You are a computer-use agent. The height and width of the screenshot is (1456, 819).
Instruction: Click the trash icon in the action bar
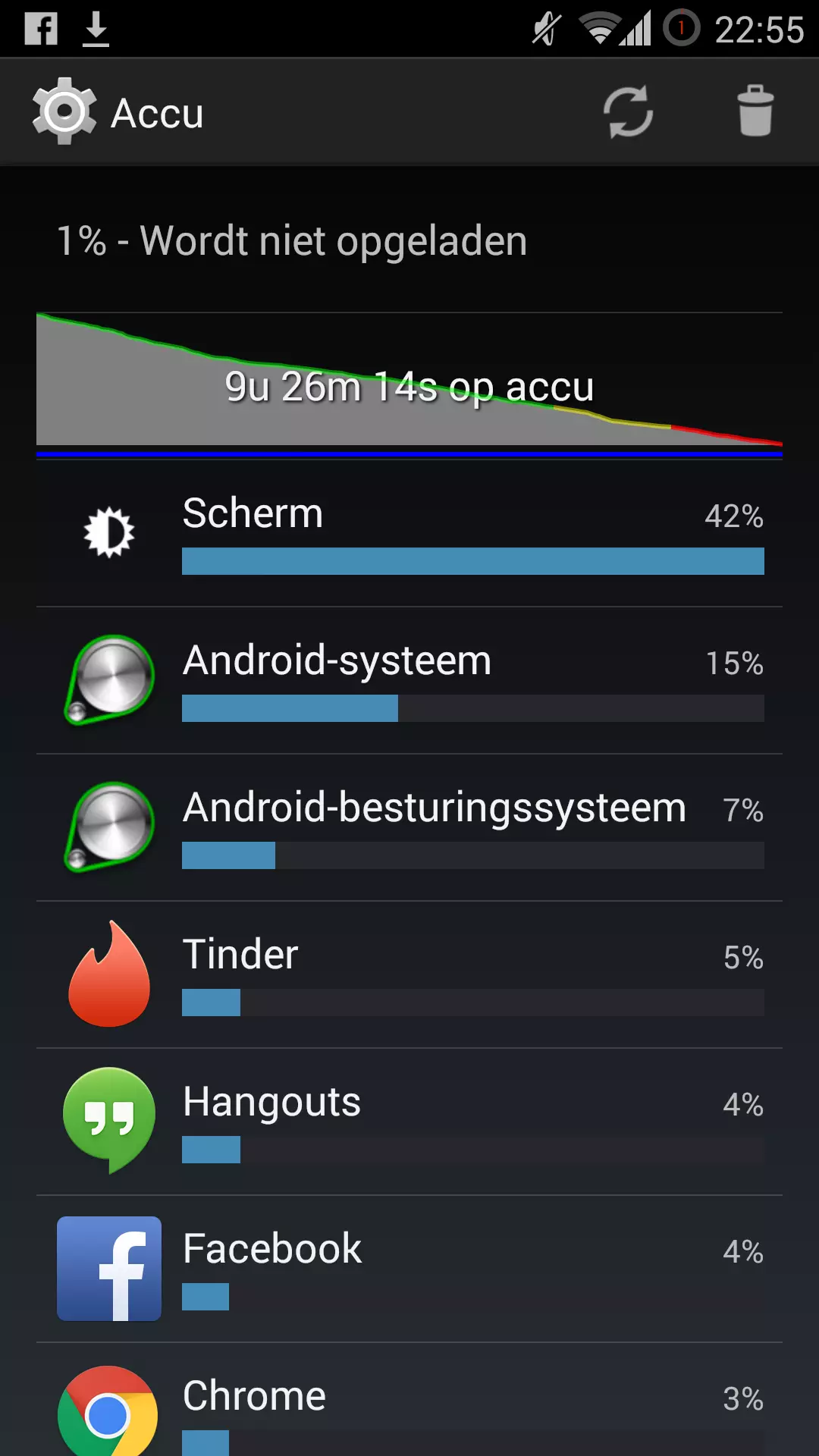pyautogui.click(x=753, y=111)
